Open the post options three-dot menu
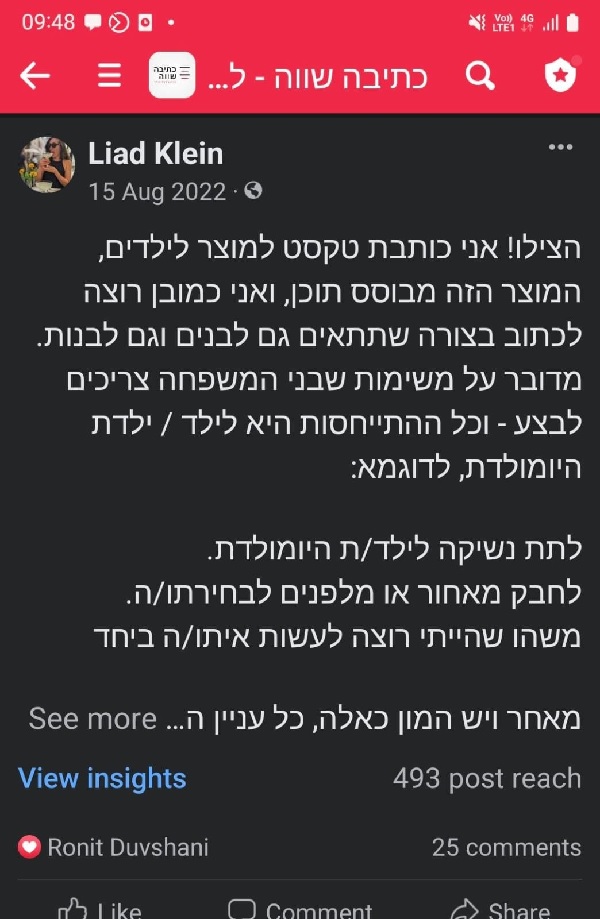600x919 pixels. 561,148
